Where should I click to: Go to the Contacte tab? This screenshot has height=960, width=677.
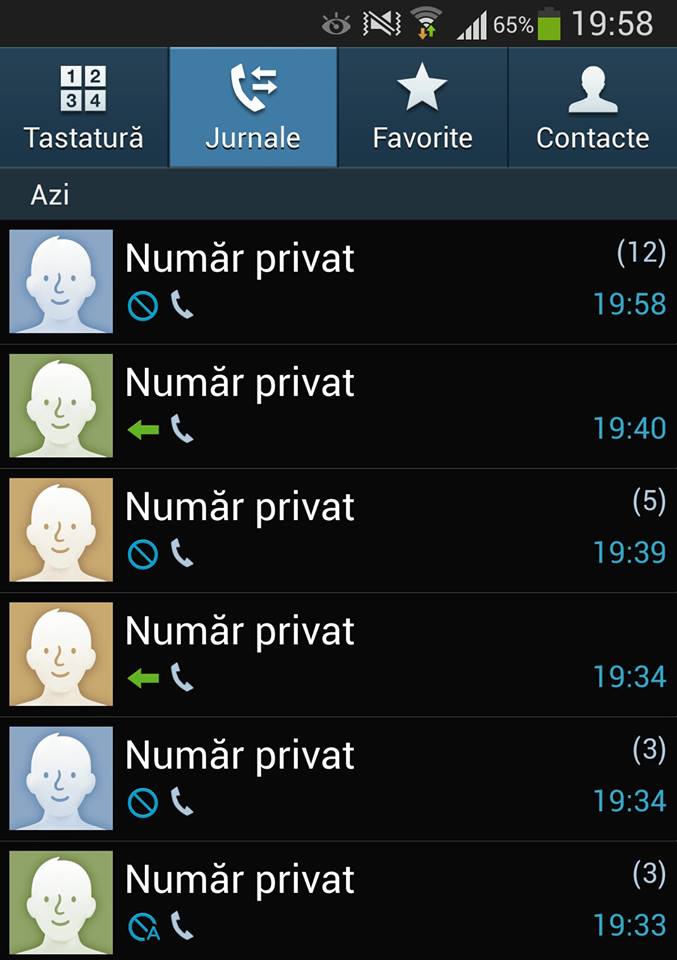click(592, 107)
